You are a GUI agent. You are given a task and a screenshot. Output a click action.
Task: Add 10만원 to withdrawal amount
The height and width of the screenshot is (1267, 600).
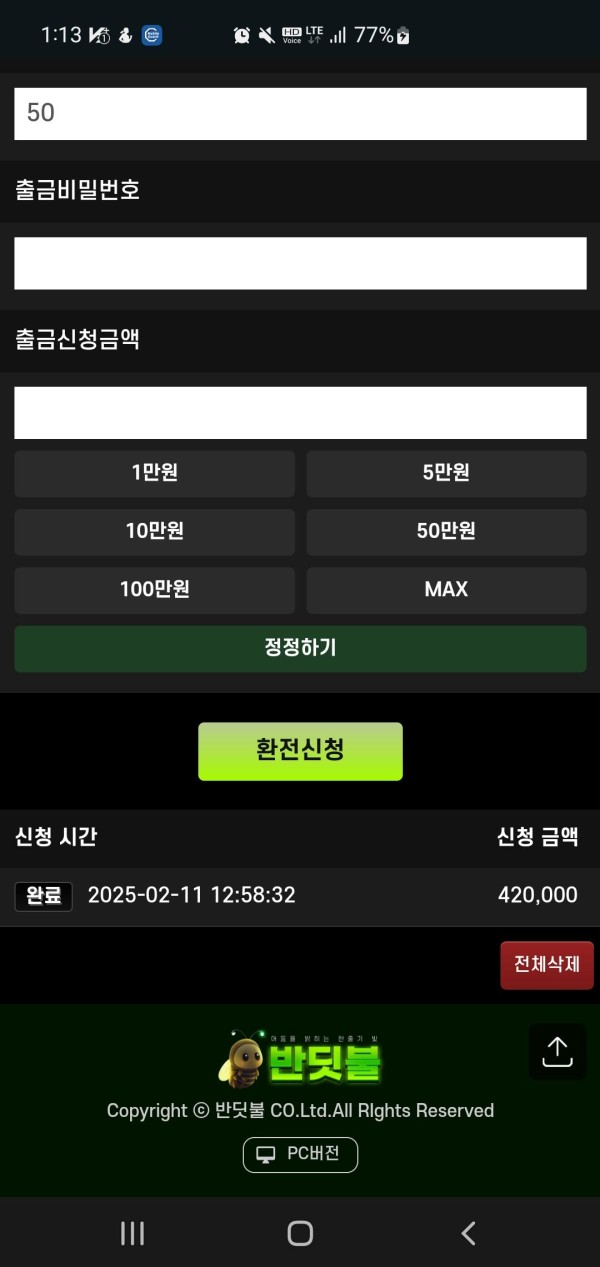click(154, 531)
